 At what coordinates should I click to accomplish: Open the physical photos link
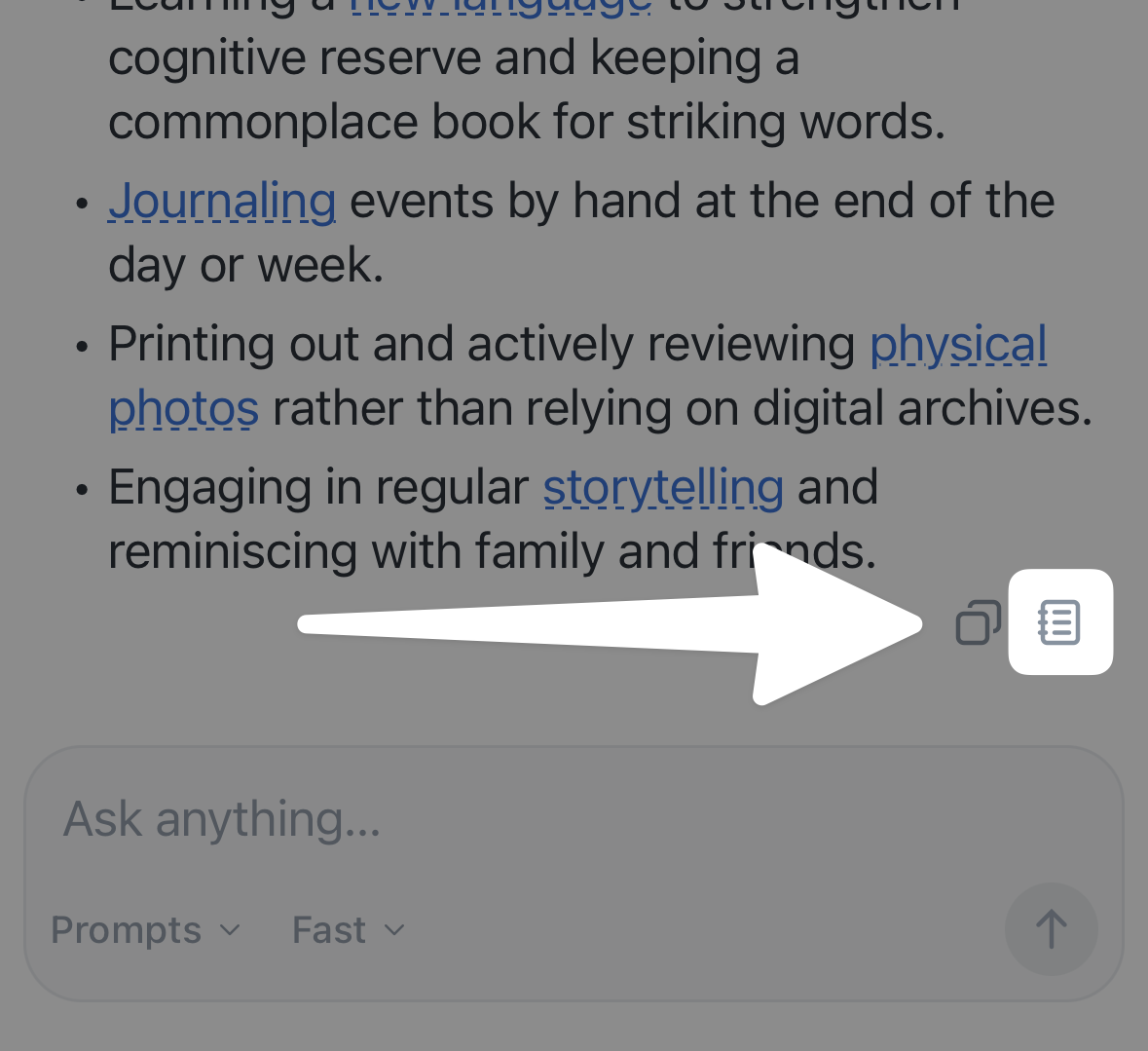click(x=958, y=344)
